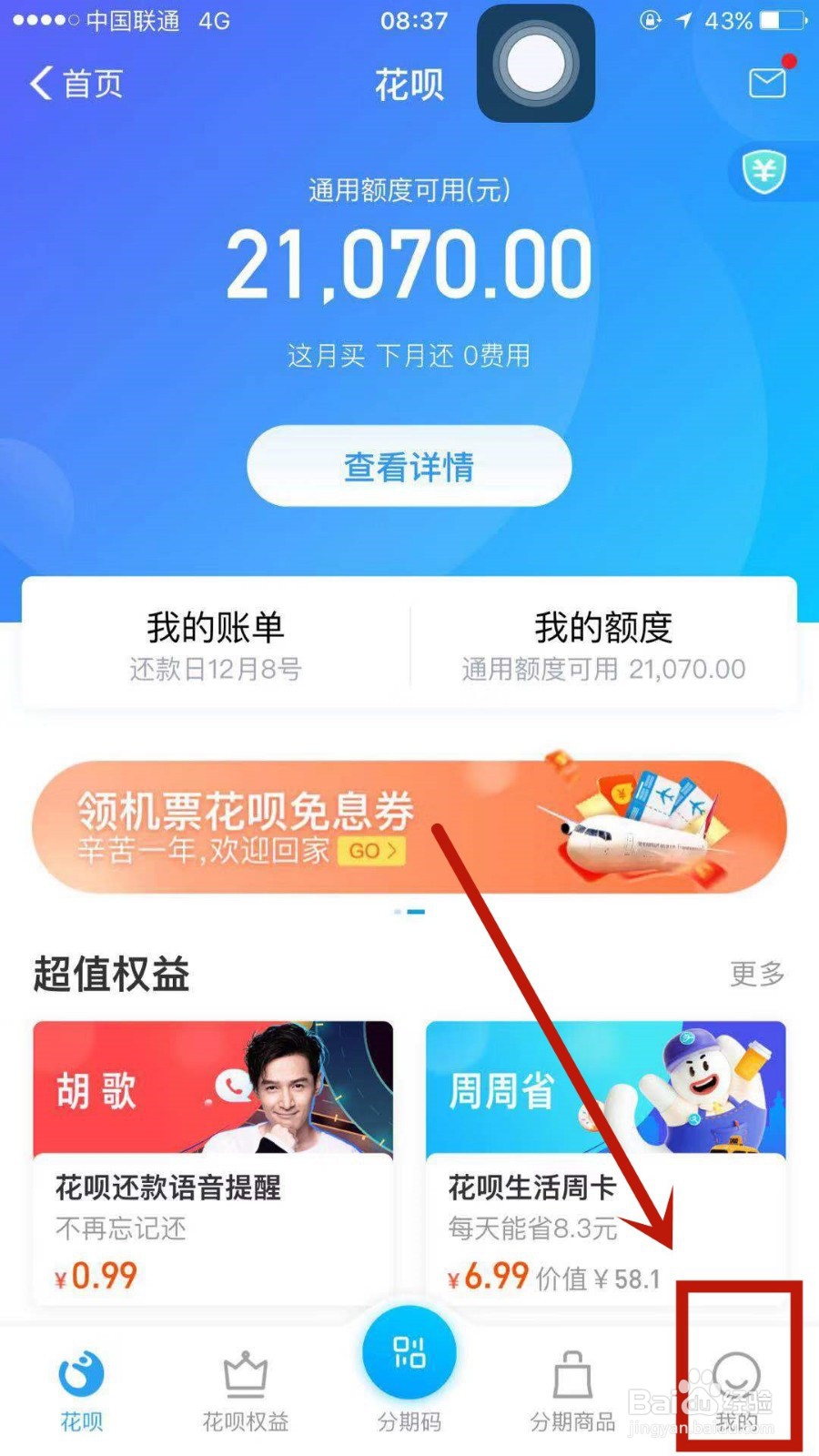This screenshot has width=819, height=1456.
Task: Go back using the 首页 back arrow
Action: point(73,83)
